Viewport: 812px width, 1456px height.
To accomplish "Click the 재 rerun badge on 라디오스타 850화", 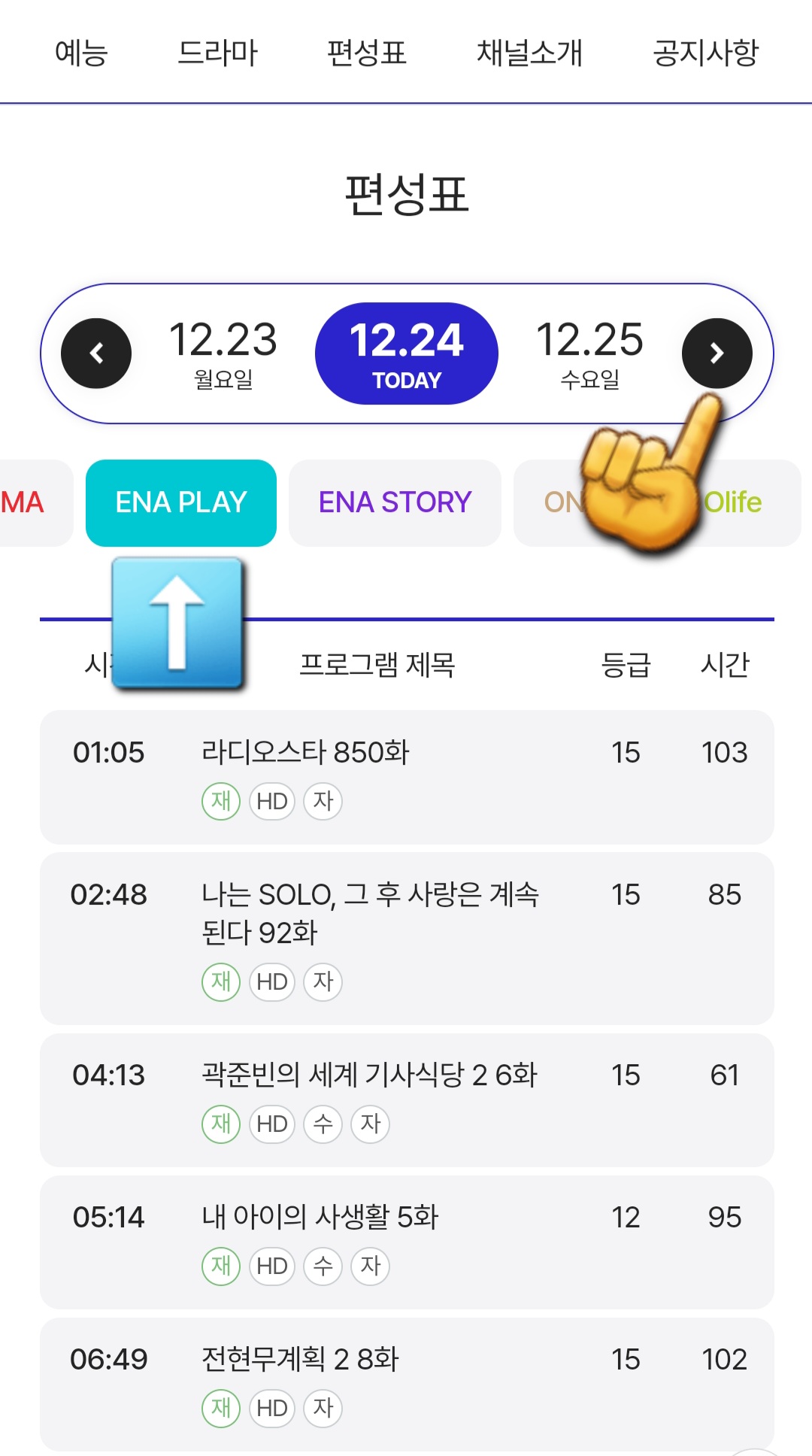I will (220, 801).
